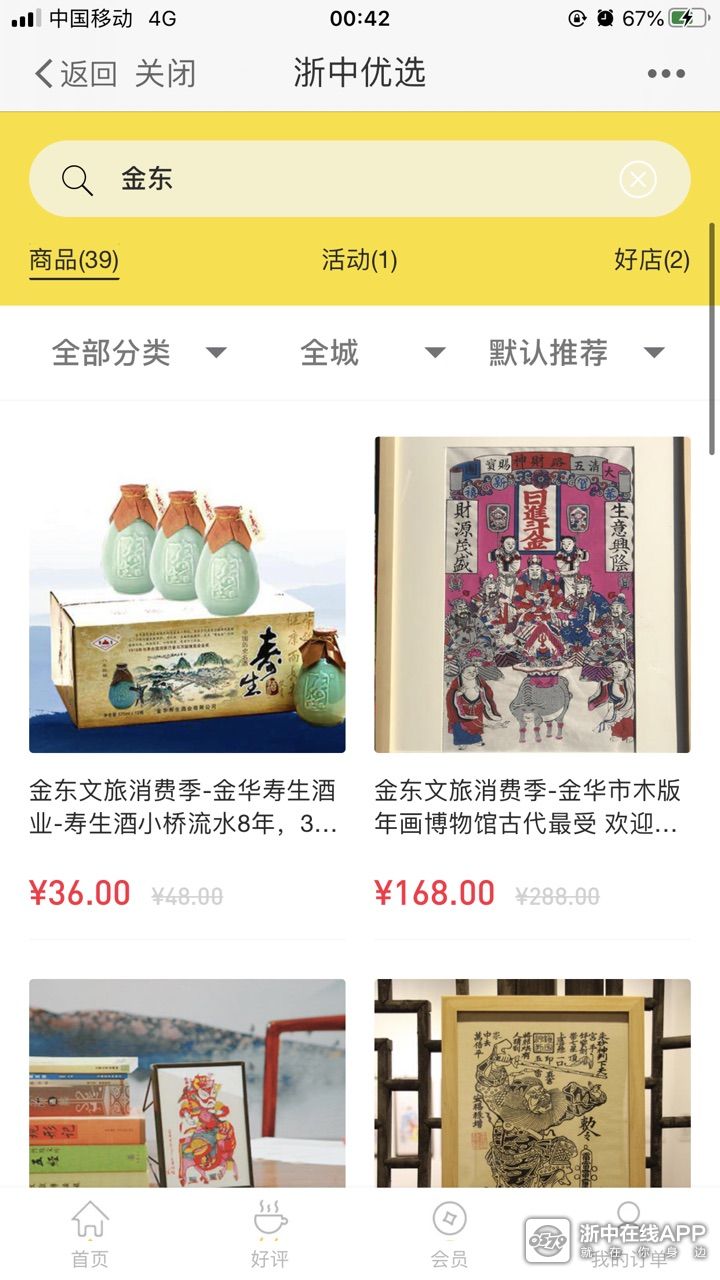Switch to the 好店(2) tab
This screenshot has width=720, height=1280.
[651, 261]
